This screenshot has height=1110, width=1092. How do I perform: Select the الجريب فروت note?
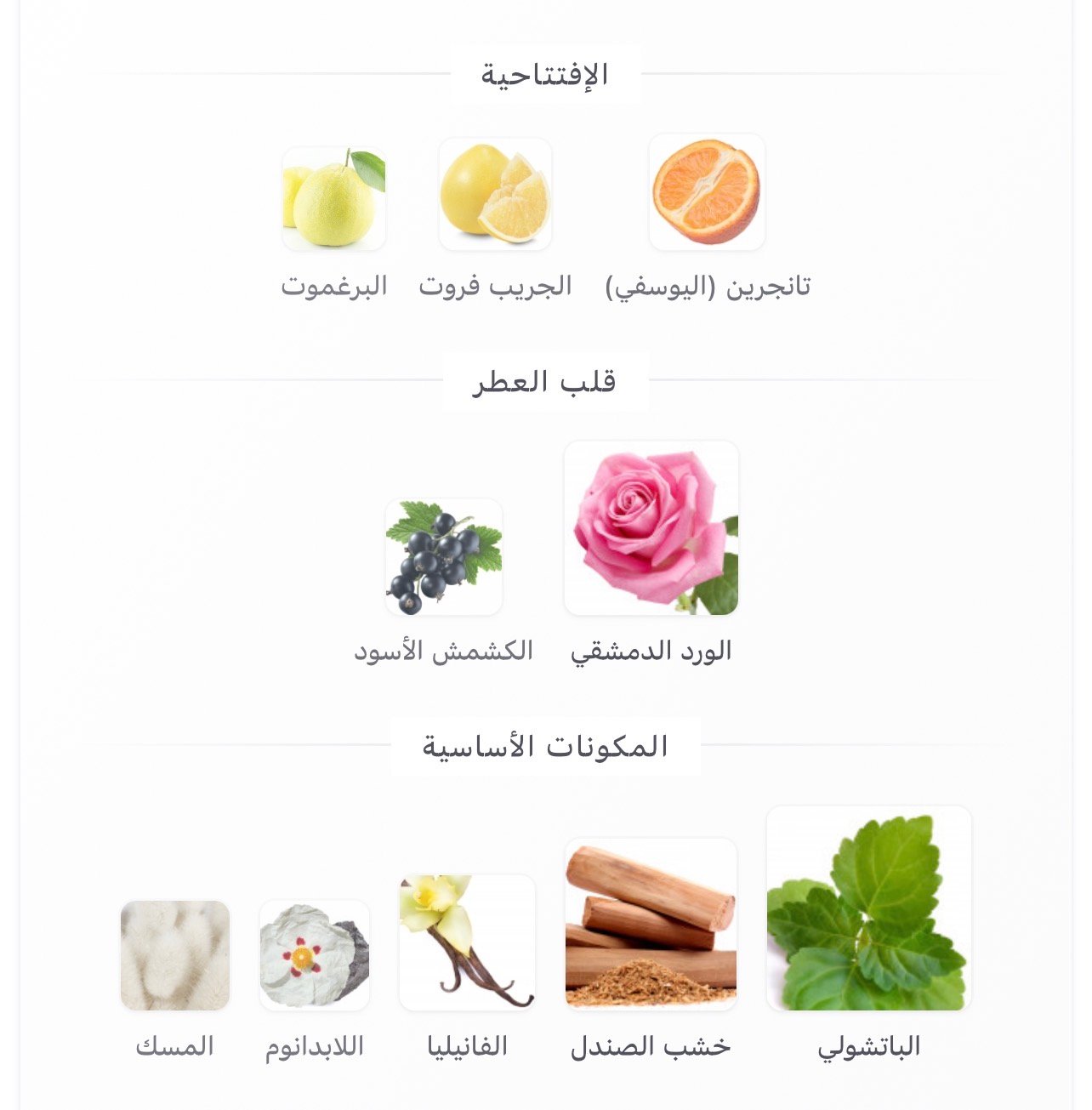[x=495, y=194]
